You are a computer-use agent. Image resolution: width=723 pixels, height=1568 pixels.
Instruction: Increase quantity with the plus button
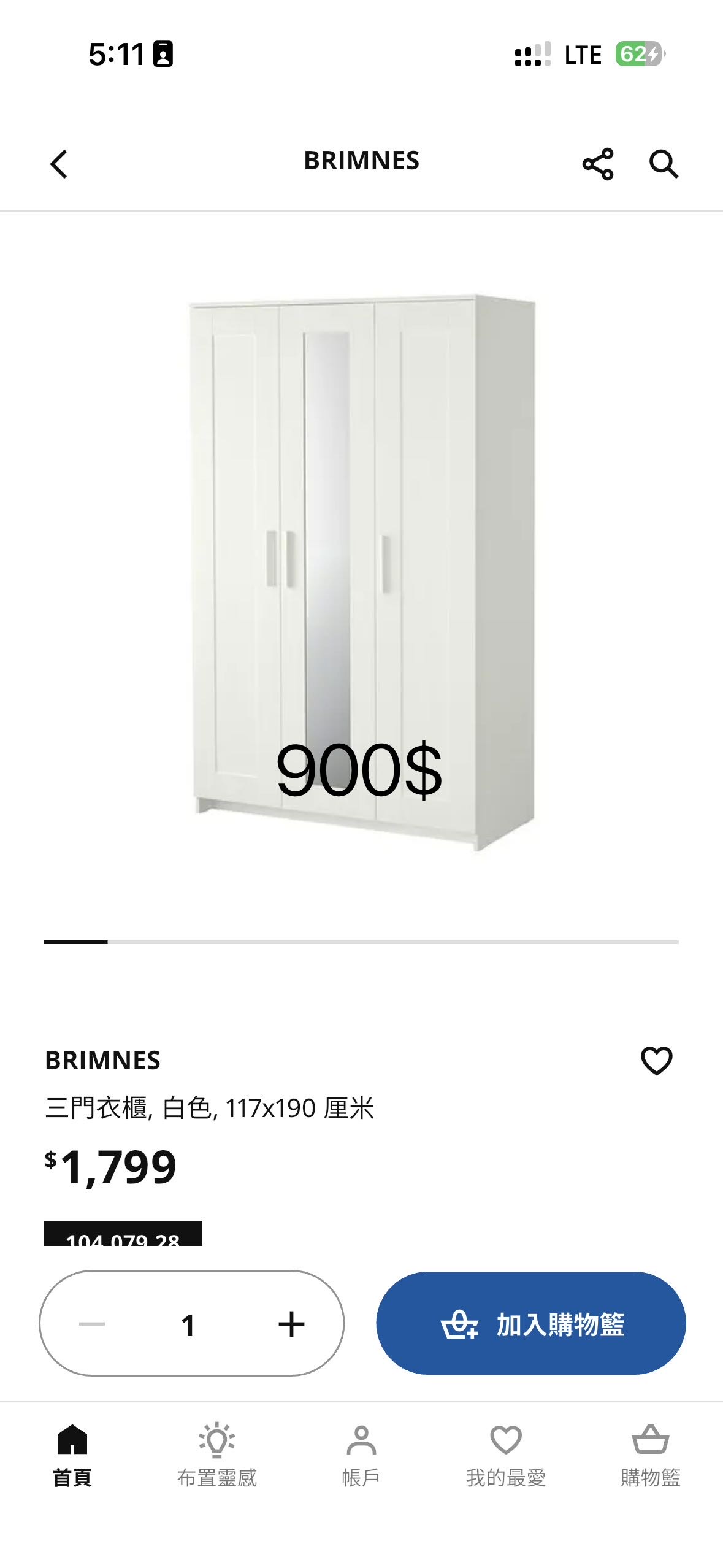[x=291, y=1324]
